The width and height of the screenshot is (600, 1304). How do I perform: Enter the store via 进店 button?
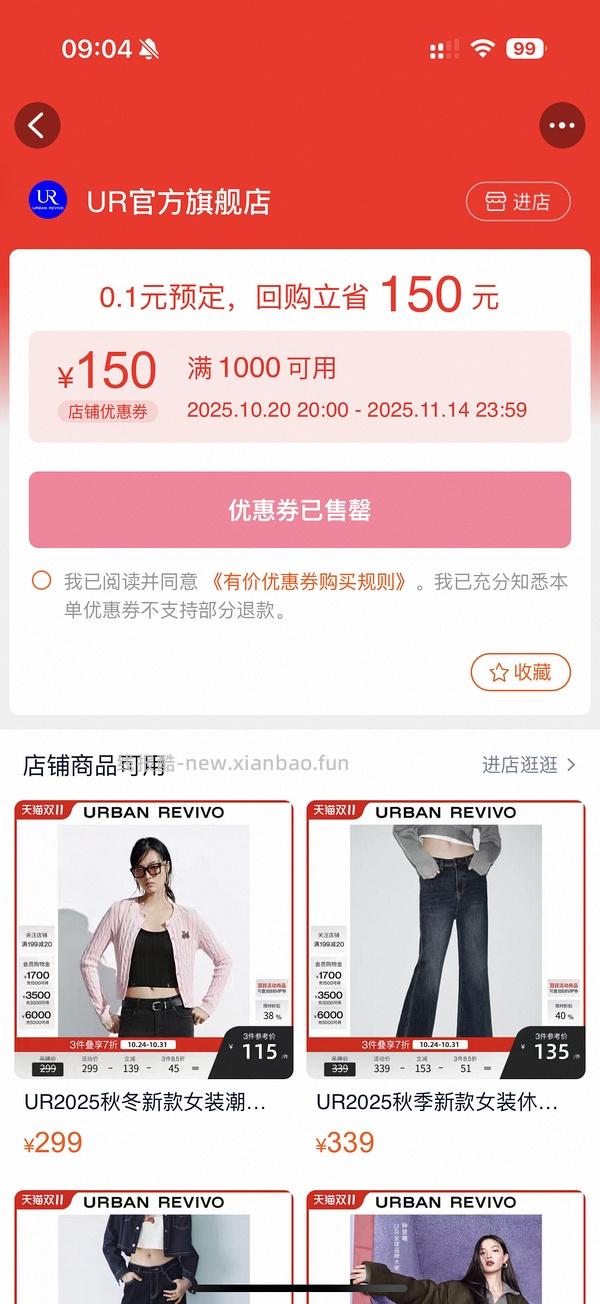[518, 202]
